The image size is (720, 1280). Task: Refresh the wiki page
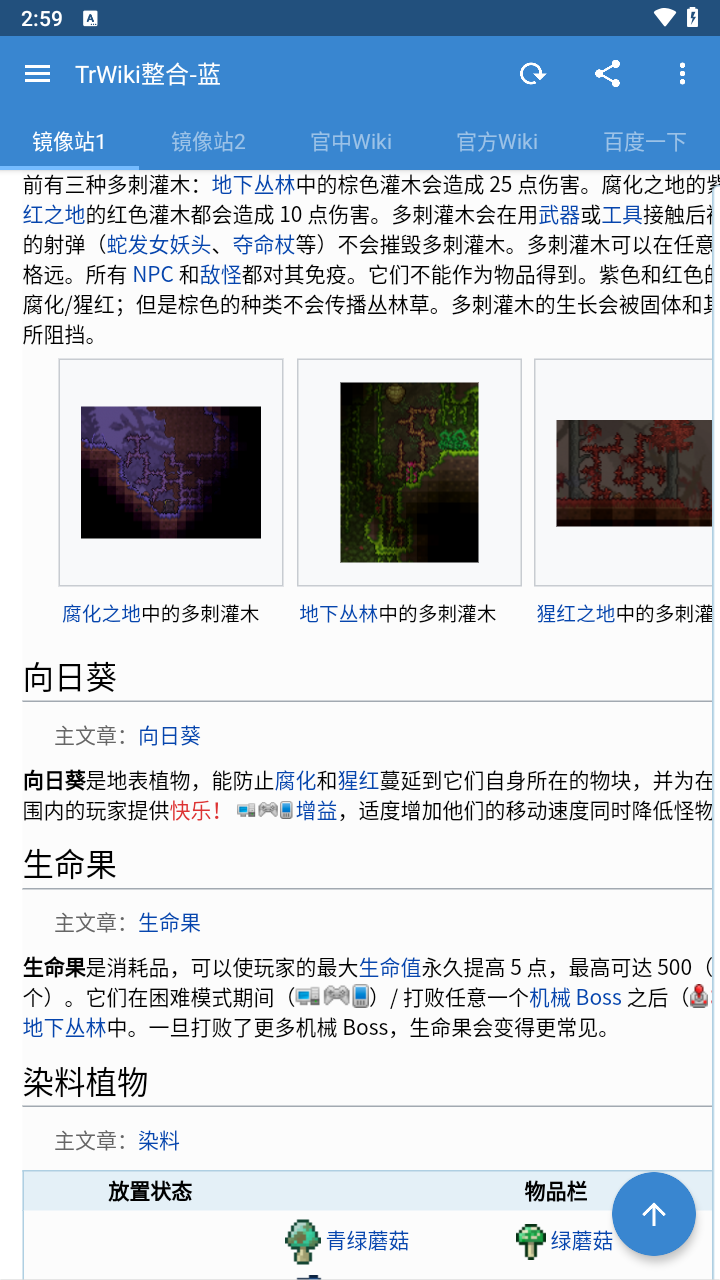[x=533, y=74]
